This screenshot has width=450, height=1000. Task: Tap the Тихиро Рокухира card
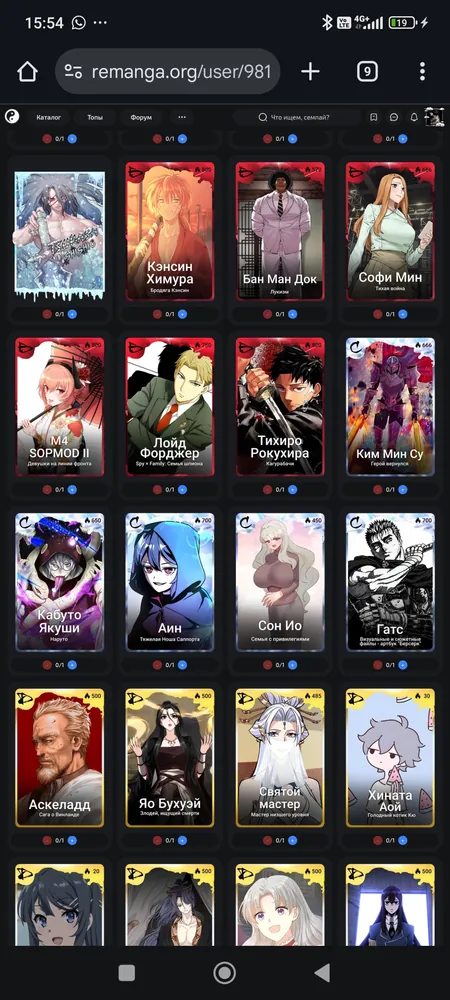(280, 406)
